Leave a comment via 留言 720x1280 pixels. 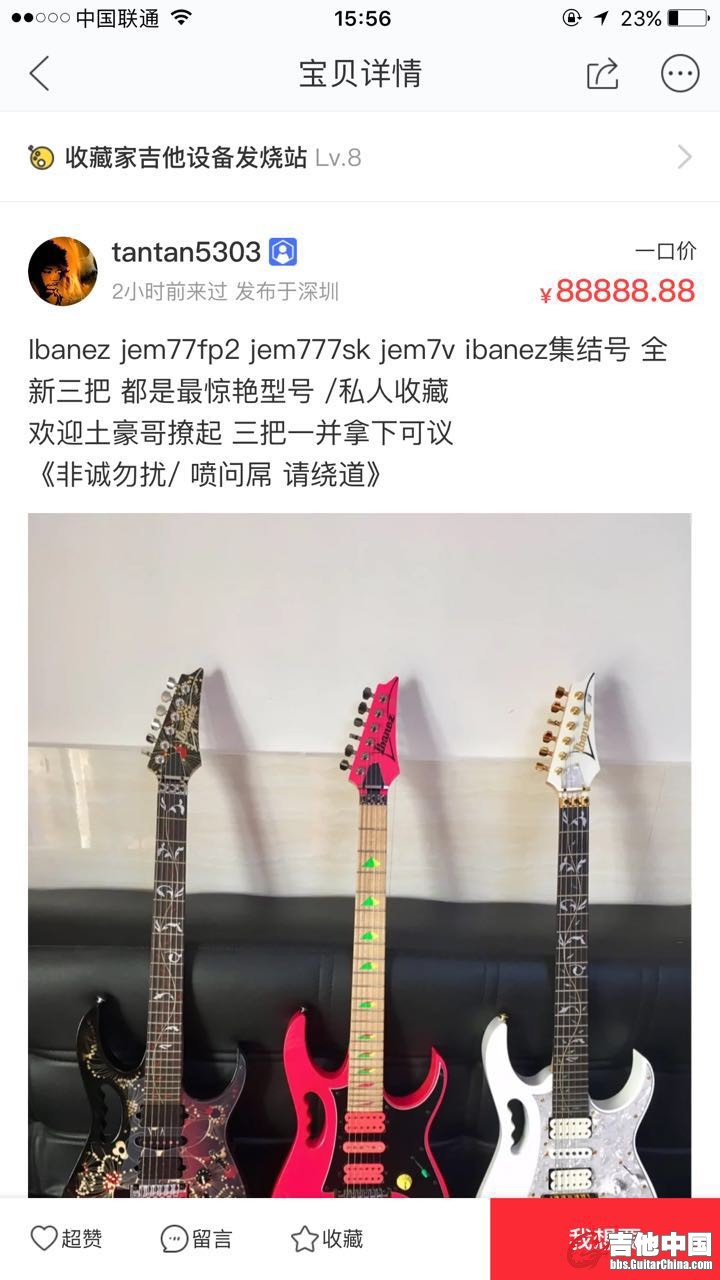point(197,1239)
